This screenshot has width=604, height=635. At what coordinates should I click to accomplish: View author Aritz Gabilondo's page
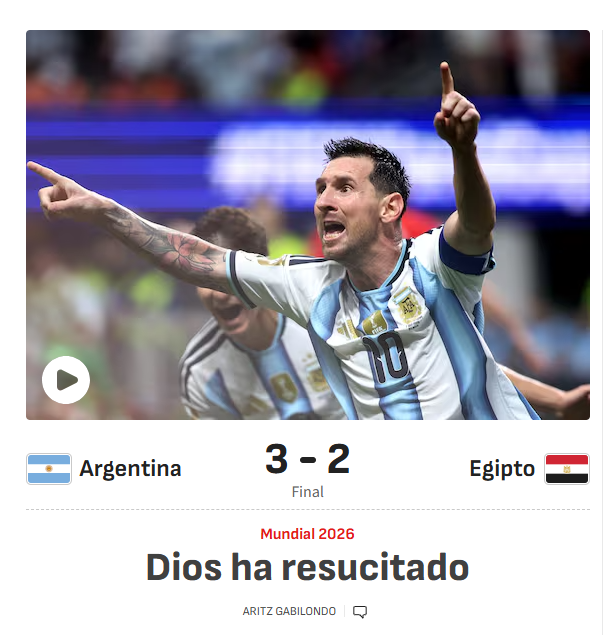click(x=289, y=611)
